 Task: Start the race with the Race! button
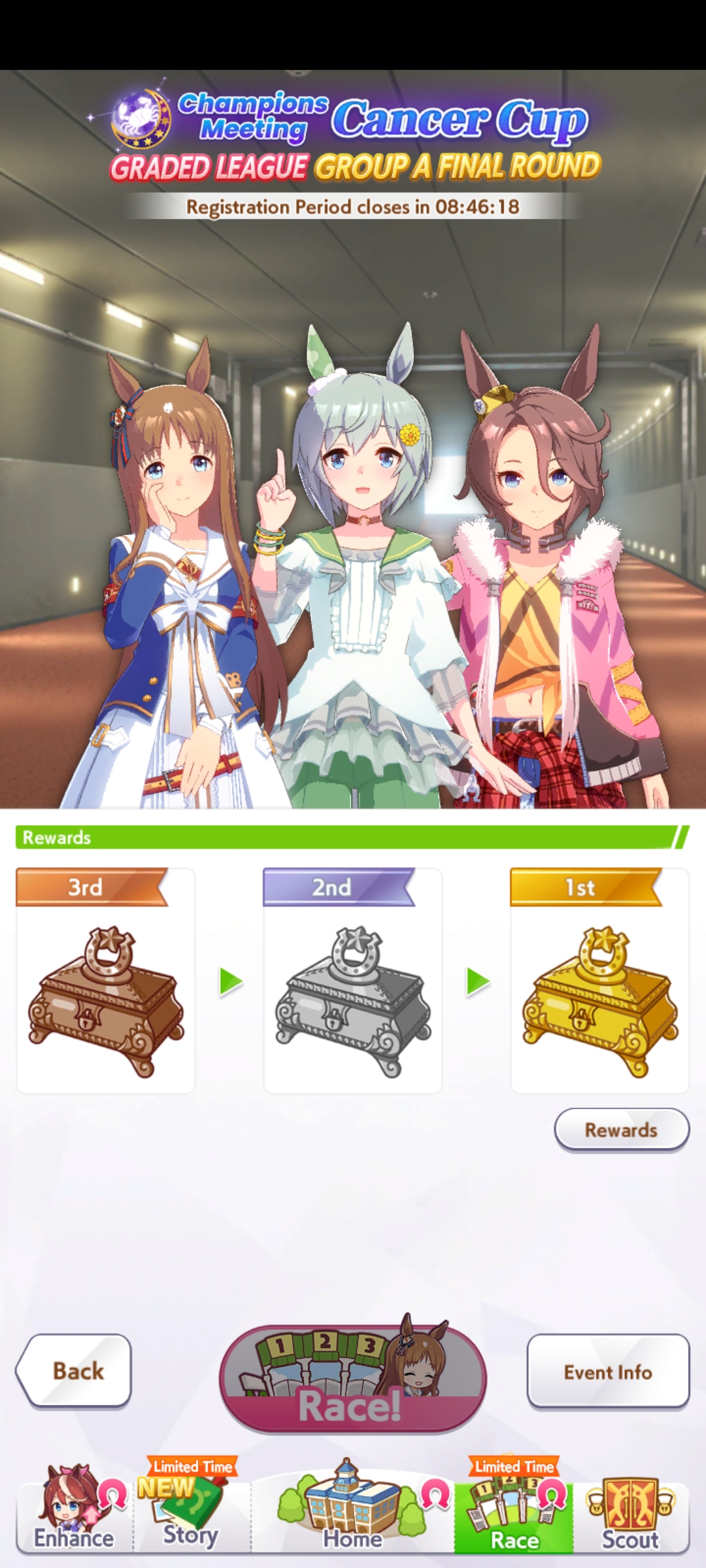coord(352,1380)
